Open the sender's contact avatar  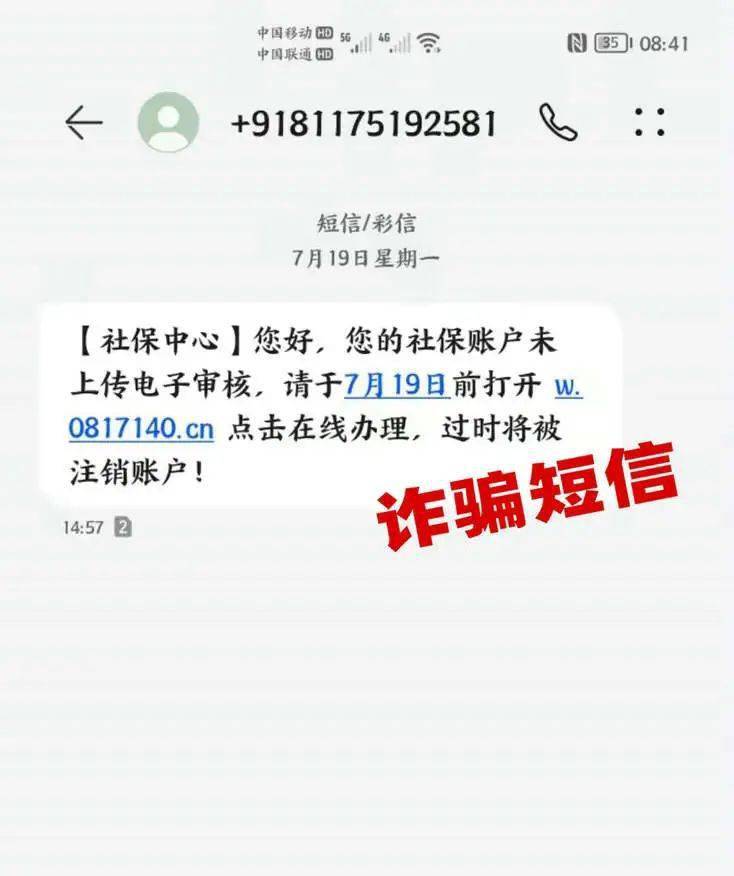[168, 122]
